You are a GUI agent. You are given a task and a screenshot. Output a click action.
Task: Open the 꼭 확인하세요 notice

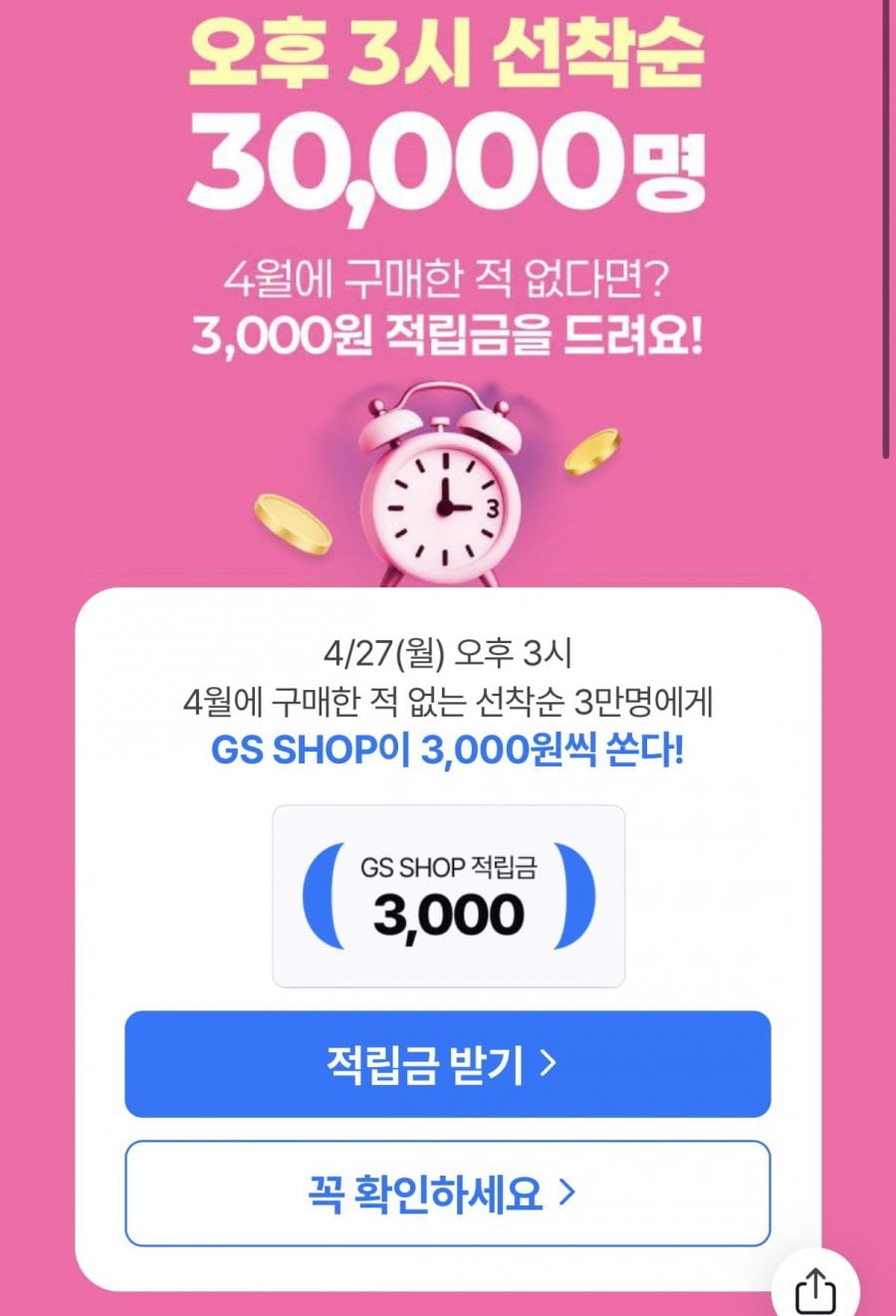tap(447, 1193)
